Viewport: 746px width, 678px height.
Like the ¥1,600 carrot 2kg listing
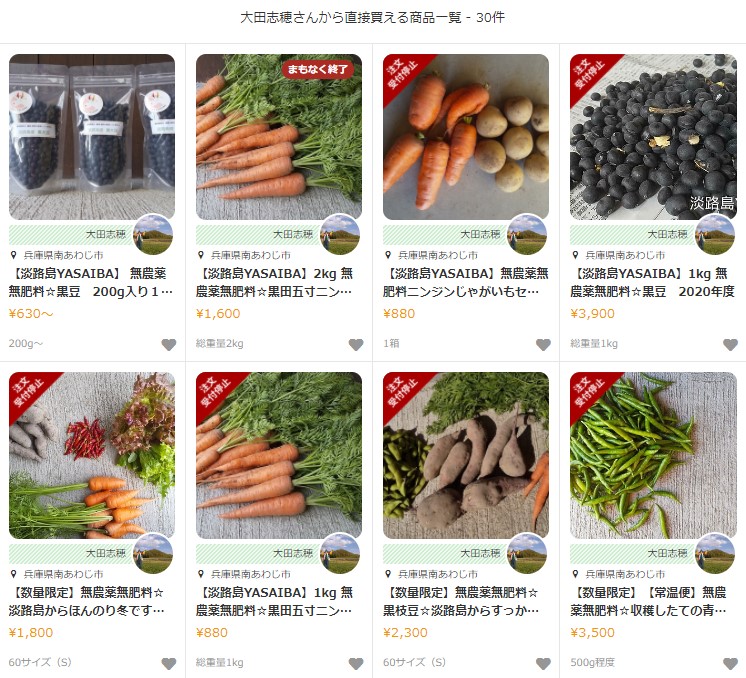point(356,345)
